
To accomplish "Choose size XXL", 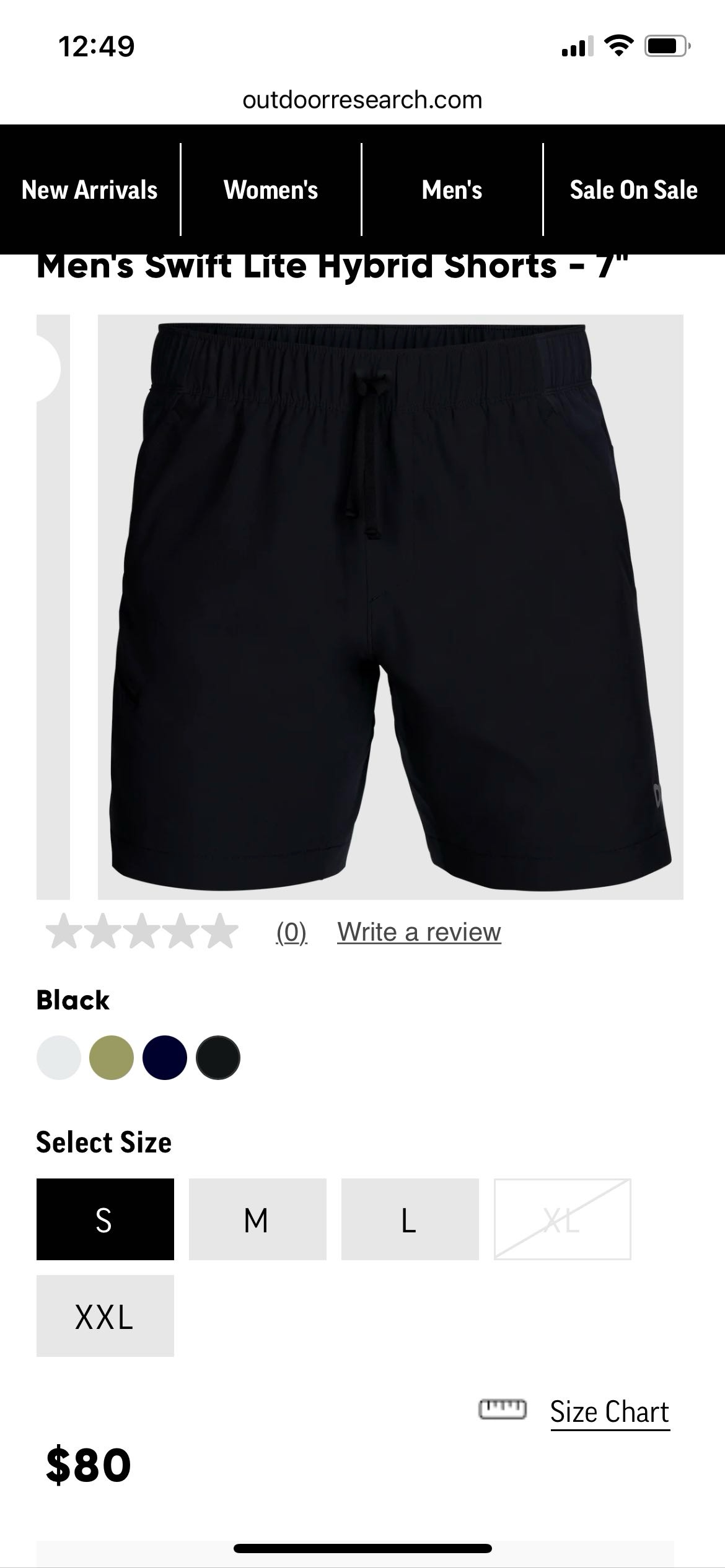I will point(105,1317).
